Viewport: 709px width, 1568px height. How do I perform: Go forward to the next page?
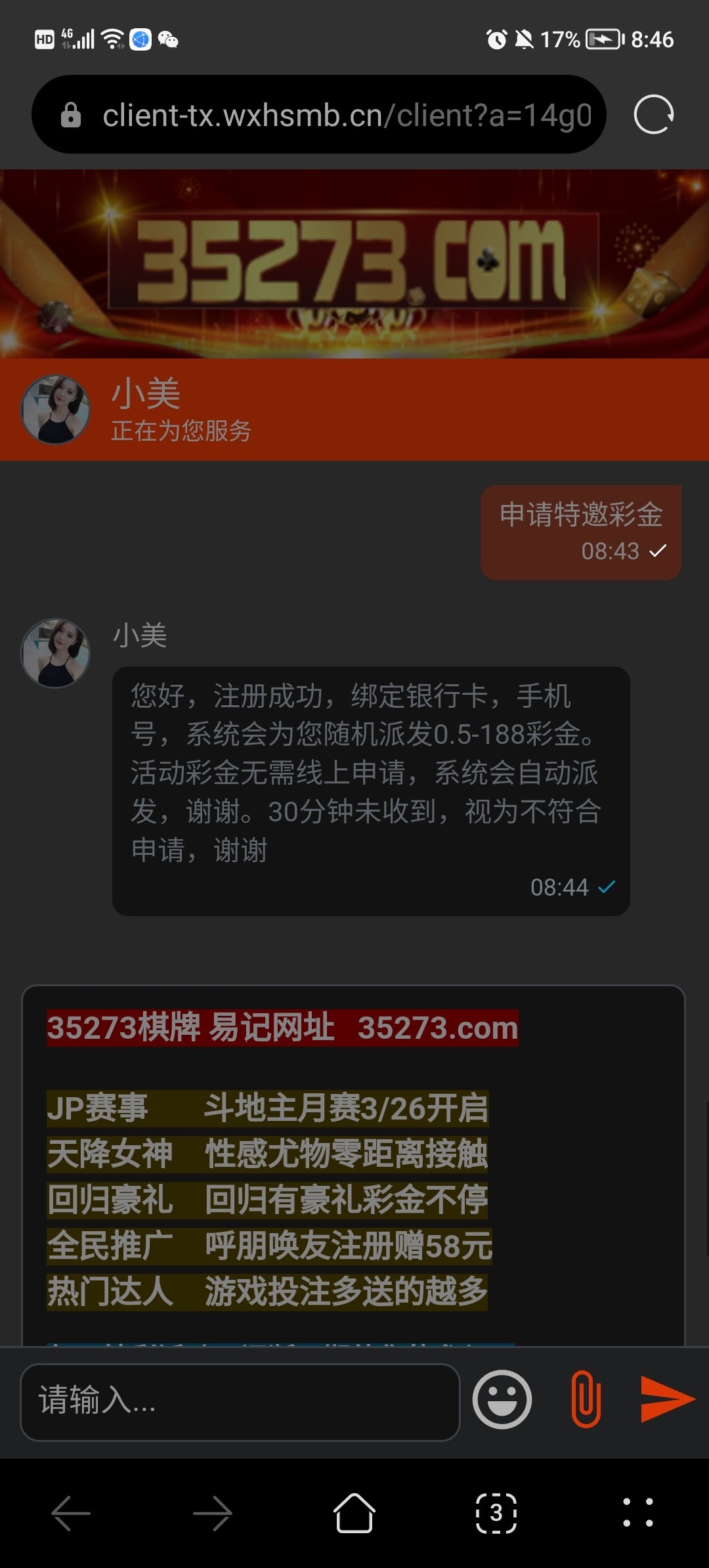(x=213, y=1514)
